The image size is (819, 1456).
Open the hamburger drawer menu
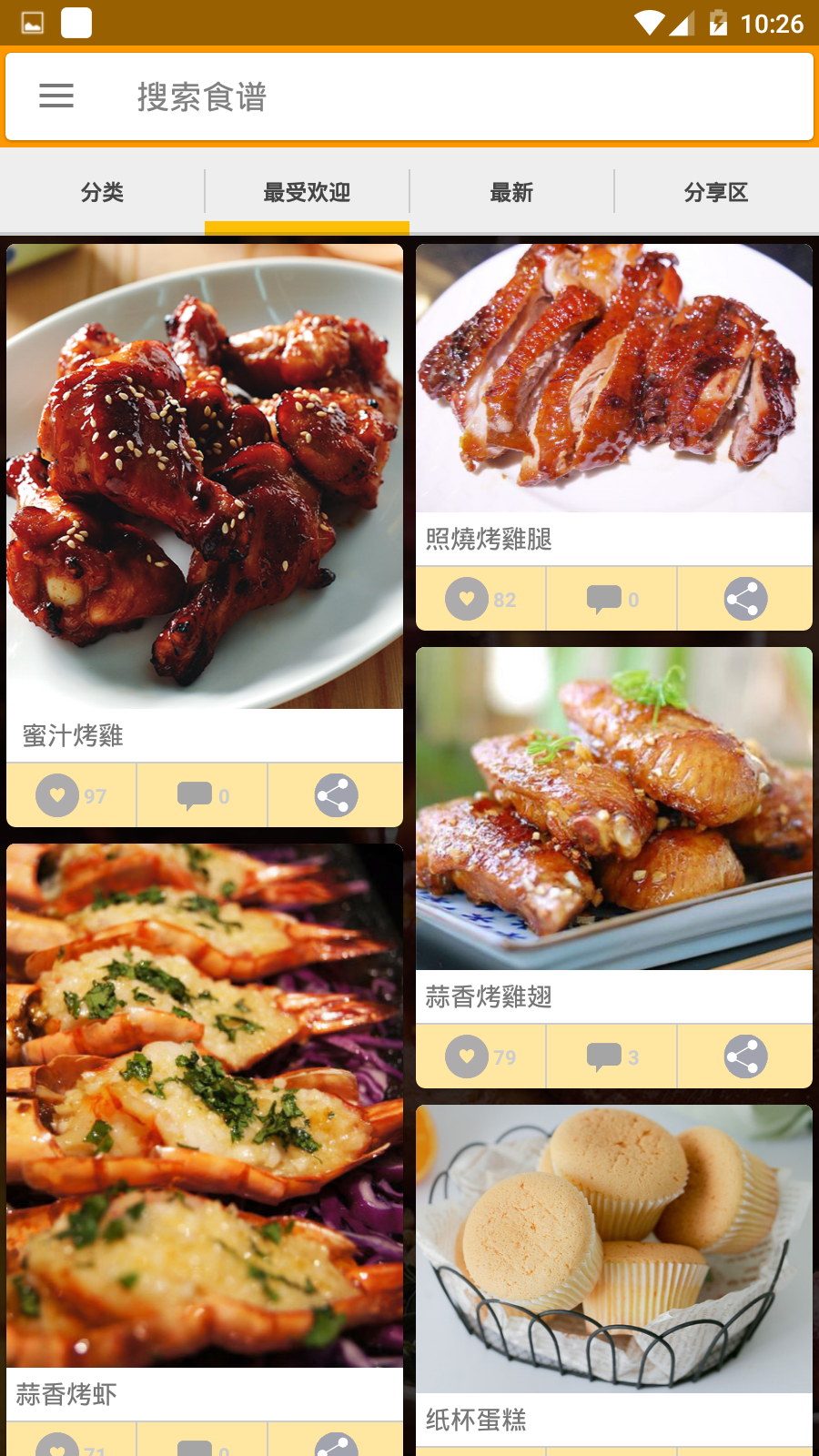point(56,96)
